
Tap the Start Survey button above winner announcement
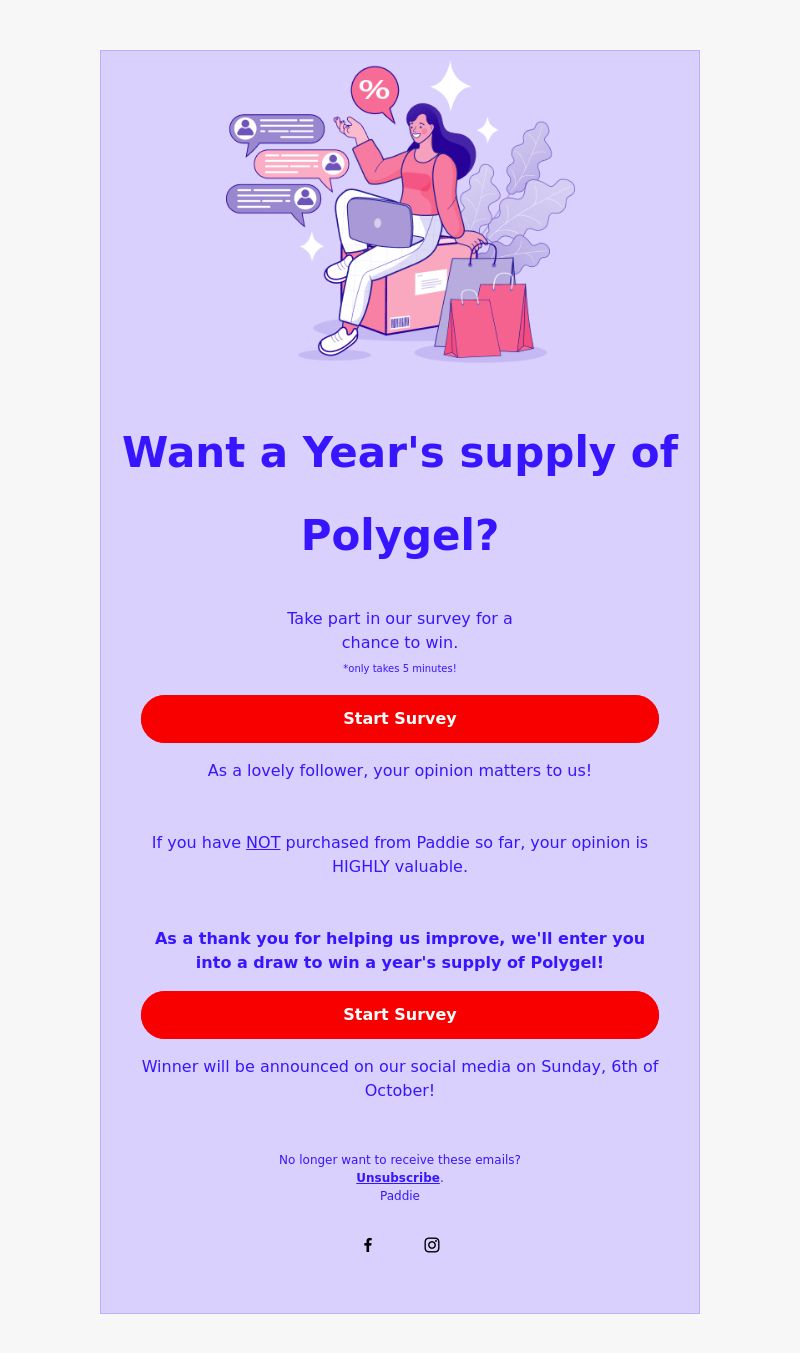click(400, 1015)
